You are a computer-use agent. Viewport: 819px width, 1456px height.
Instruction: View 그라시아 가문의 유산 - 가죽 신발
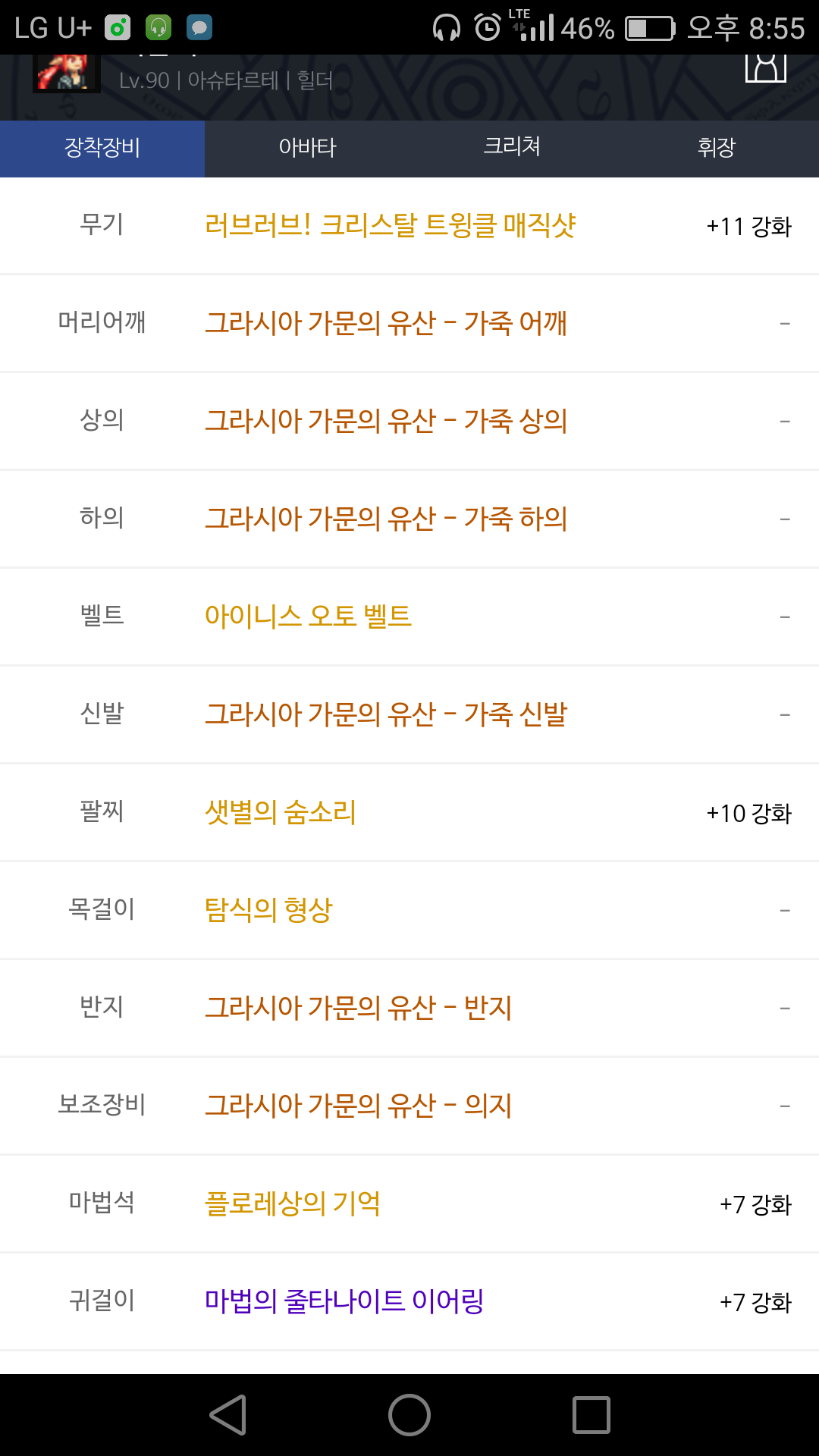385,714
